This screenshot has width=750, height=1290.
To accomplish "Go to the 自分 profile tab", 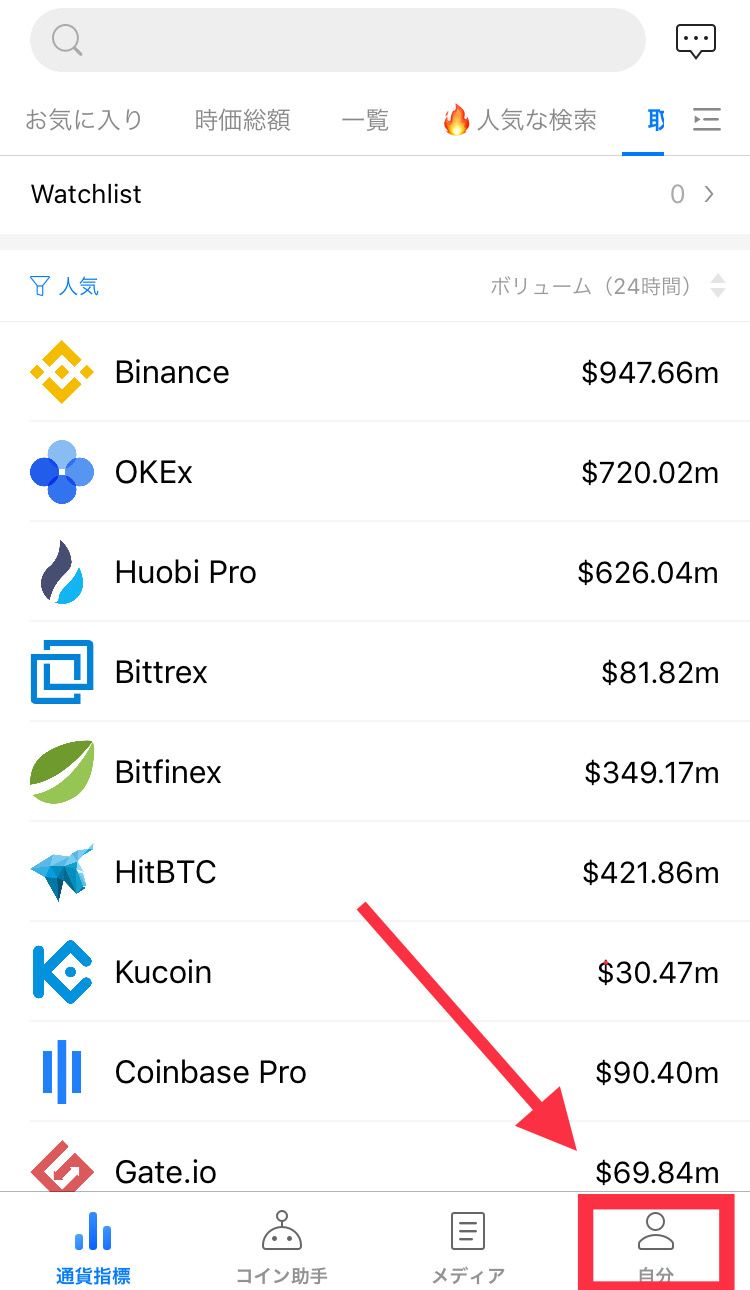I will [x=655, y=1243].
